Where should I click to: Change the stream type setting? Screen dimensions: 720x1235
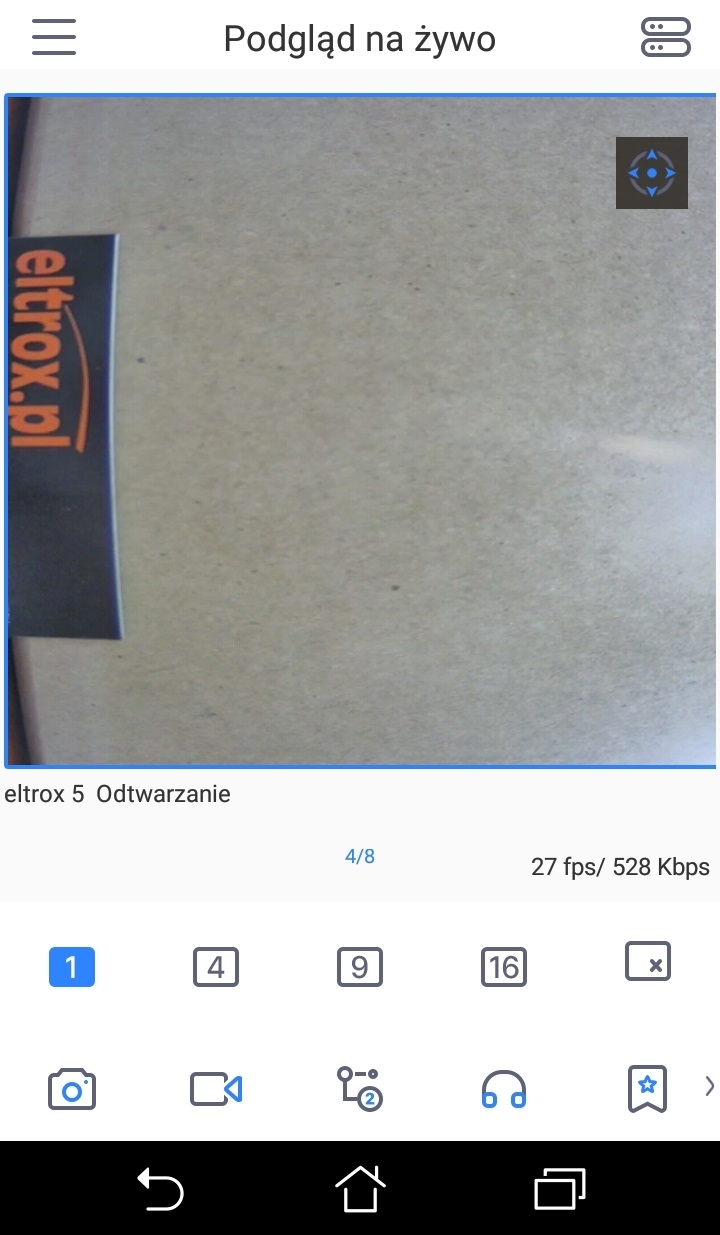[x=360, y=1089]
